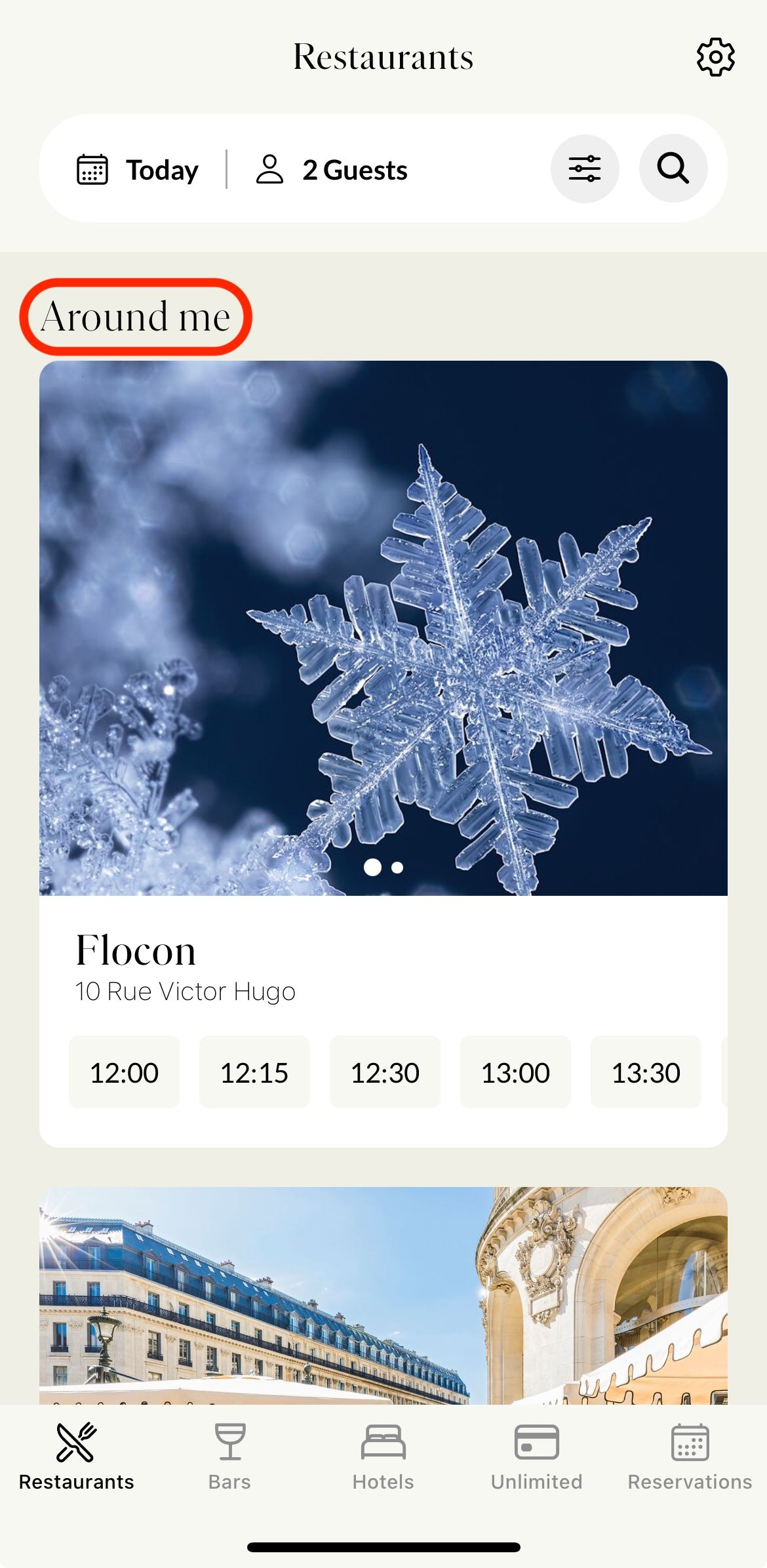
Task: Pick the 13:30 time slot
Action: click(646, 1073)
